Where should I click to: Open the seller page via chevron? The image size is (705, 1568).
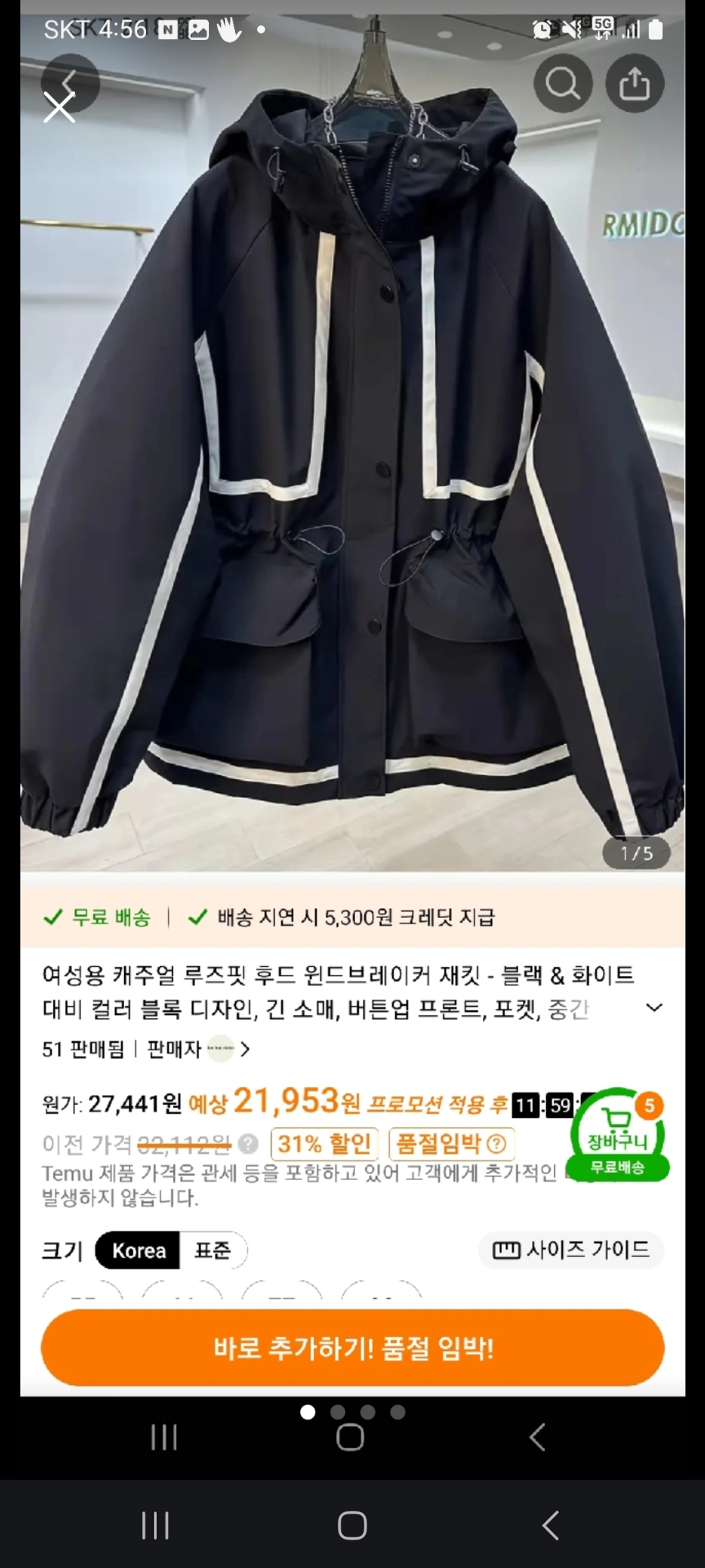click(246, 1050)
